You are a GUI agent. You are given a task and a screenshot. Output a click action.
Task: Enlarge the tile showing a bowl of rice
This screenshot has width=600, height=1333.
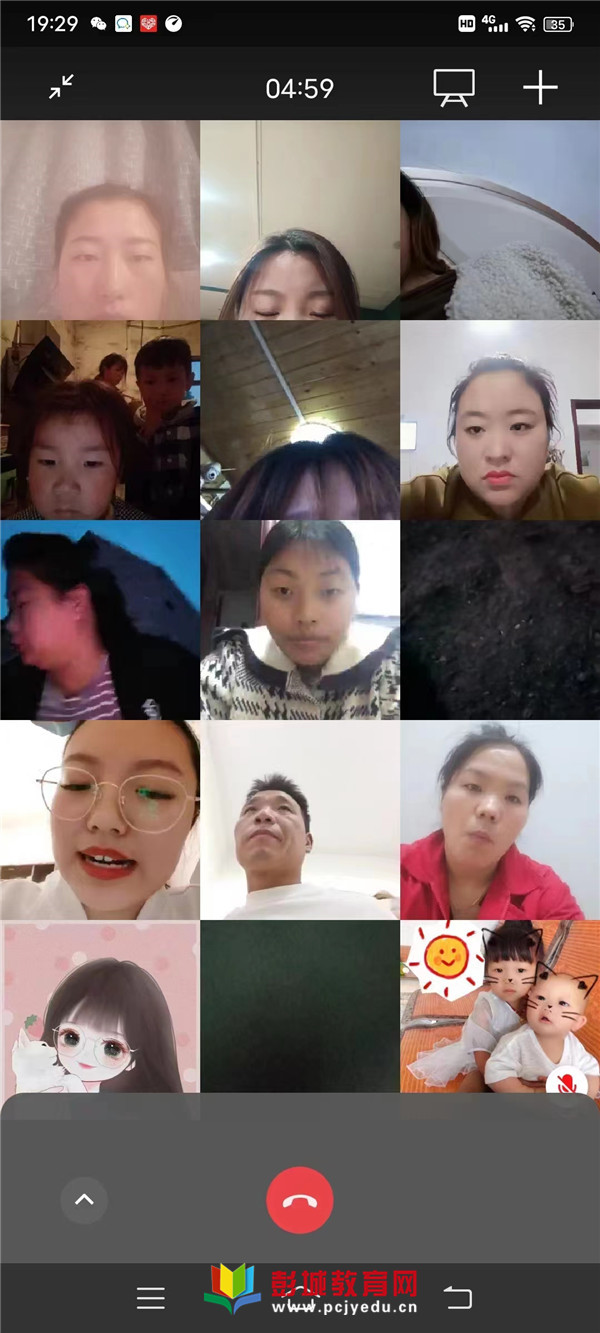coord(500,220)
